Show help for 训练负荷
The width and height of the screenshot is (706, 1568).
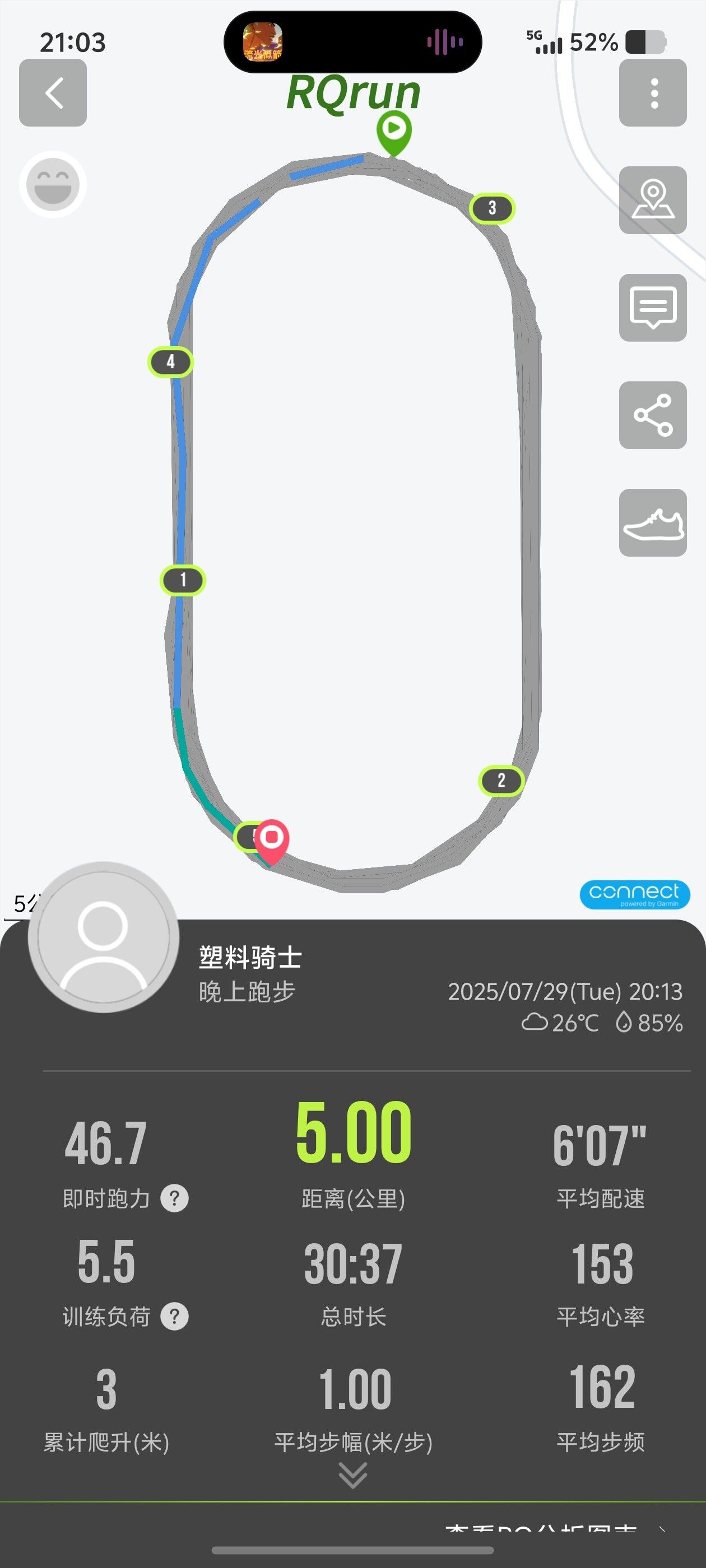click(x=174, y=1317)
